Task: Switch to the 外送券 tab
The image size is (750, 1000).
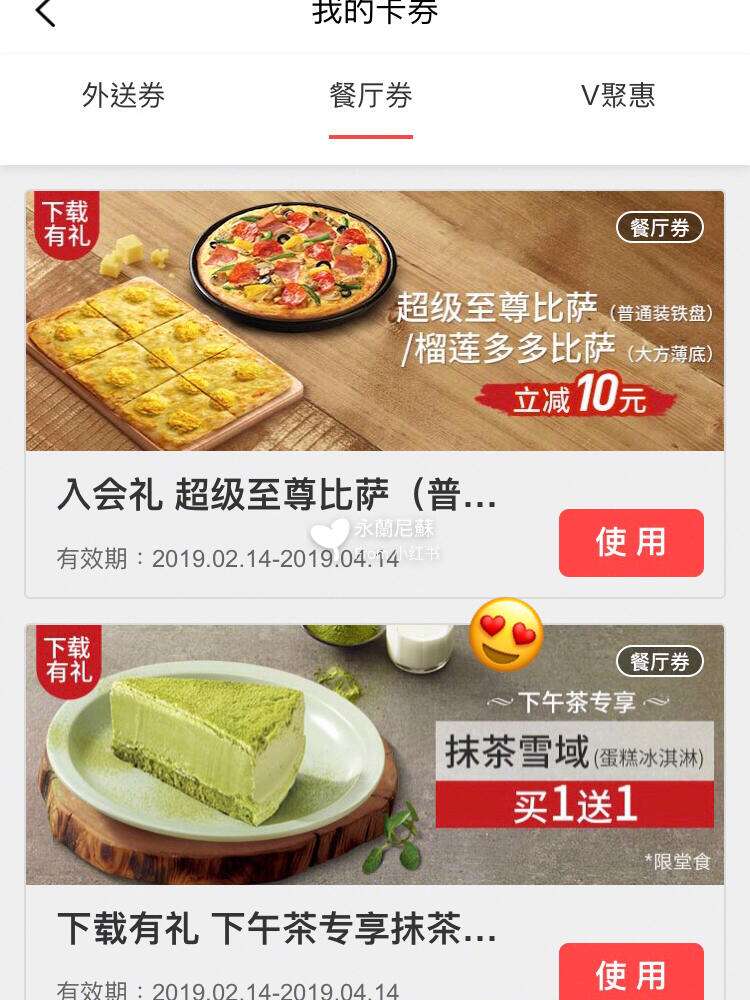Action: coord(124,96)
